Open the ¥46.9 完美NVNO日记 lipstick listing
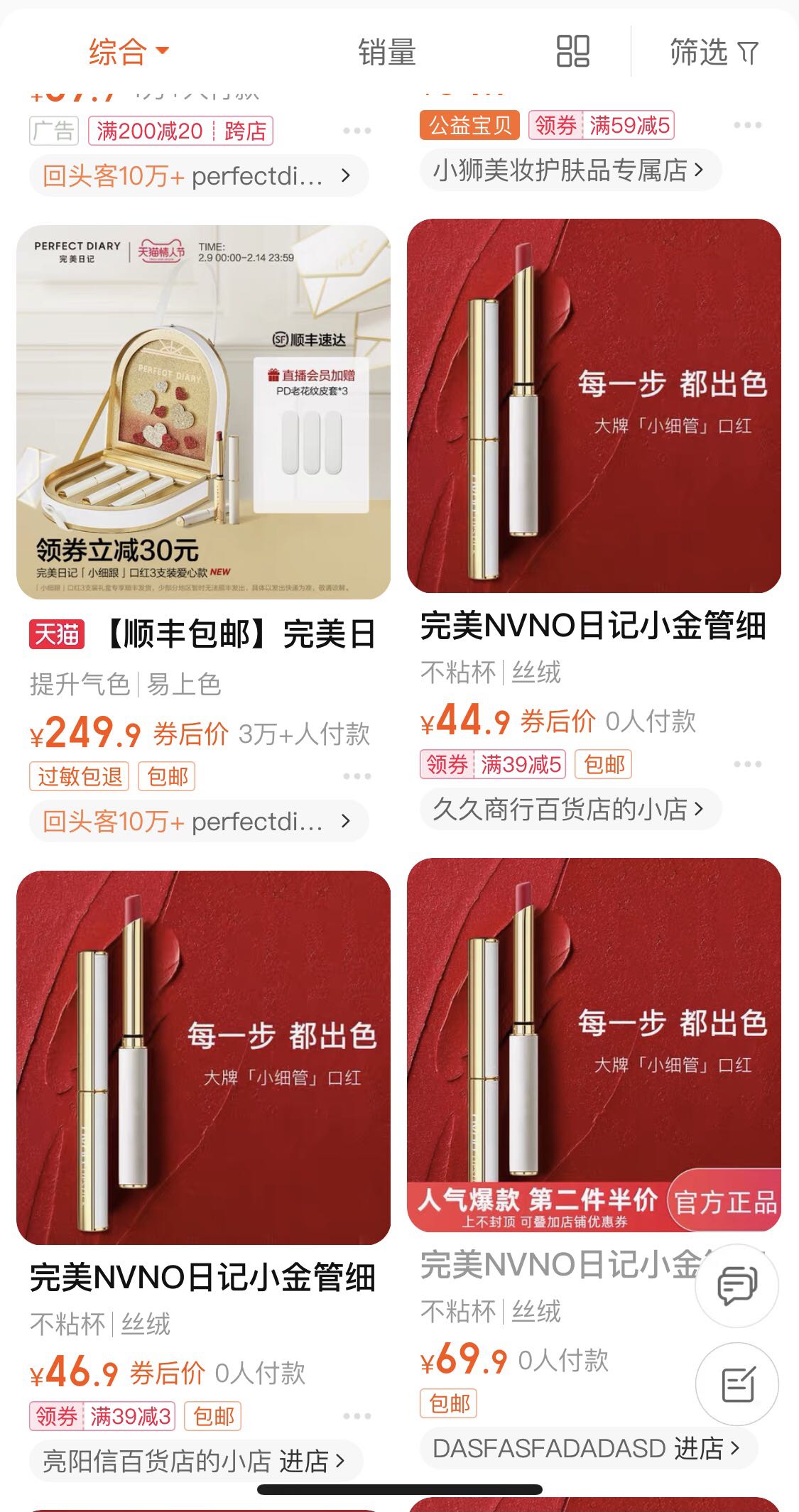 point(203,1058)
